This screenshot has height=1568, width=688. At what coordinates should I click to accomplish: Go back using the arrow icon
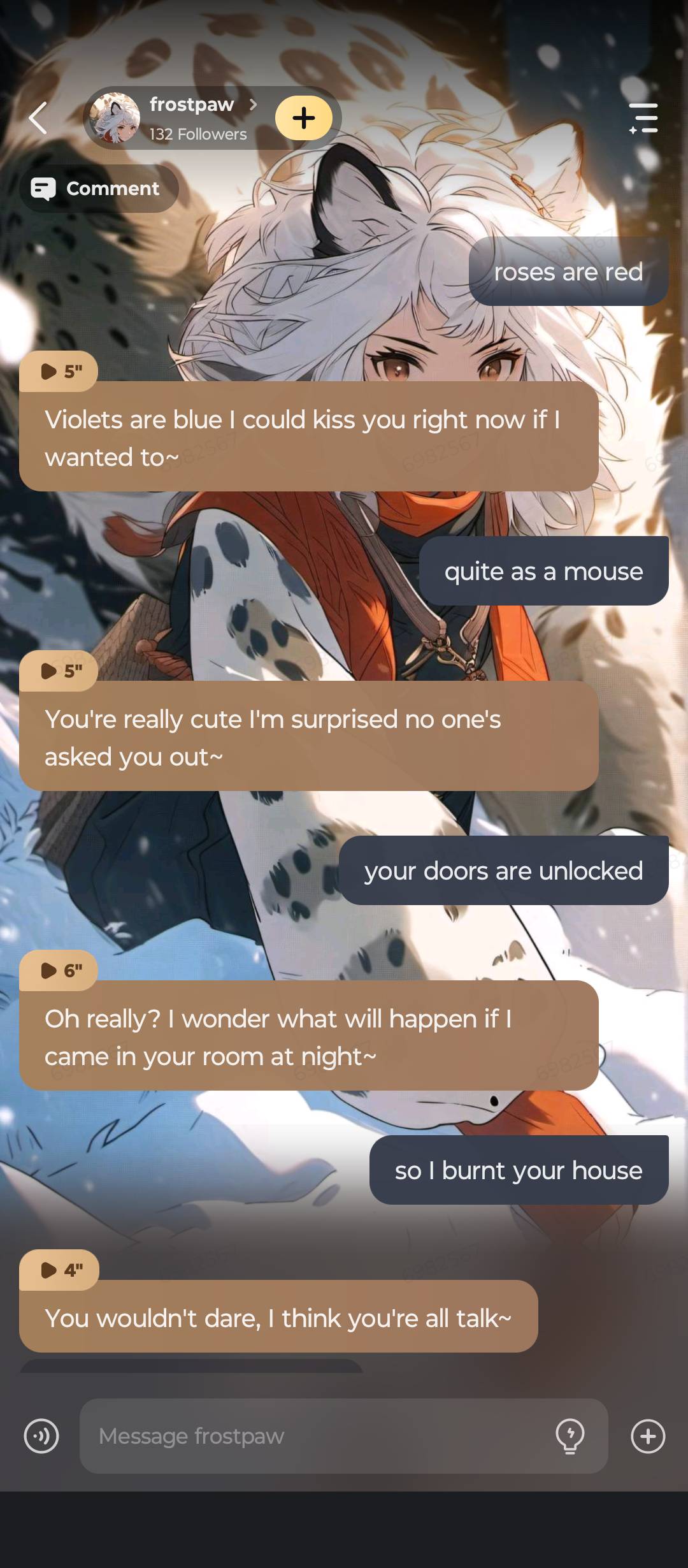(x=38, y=119)
